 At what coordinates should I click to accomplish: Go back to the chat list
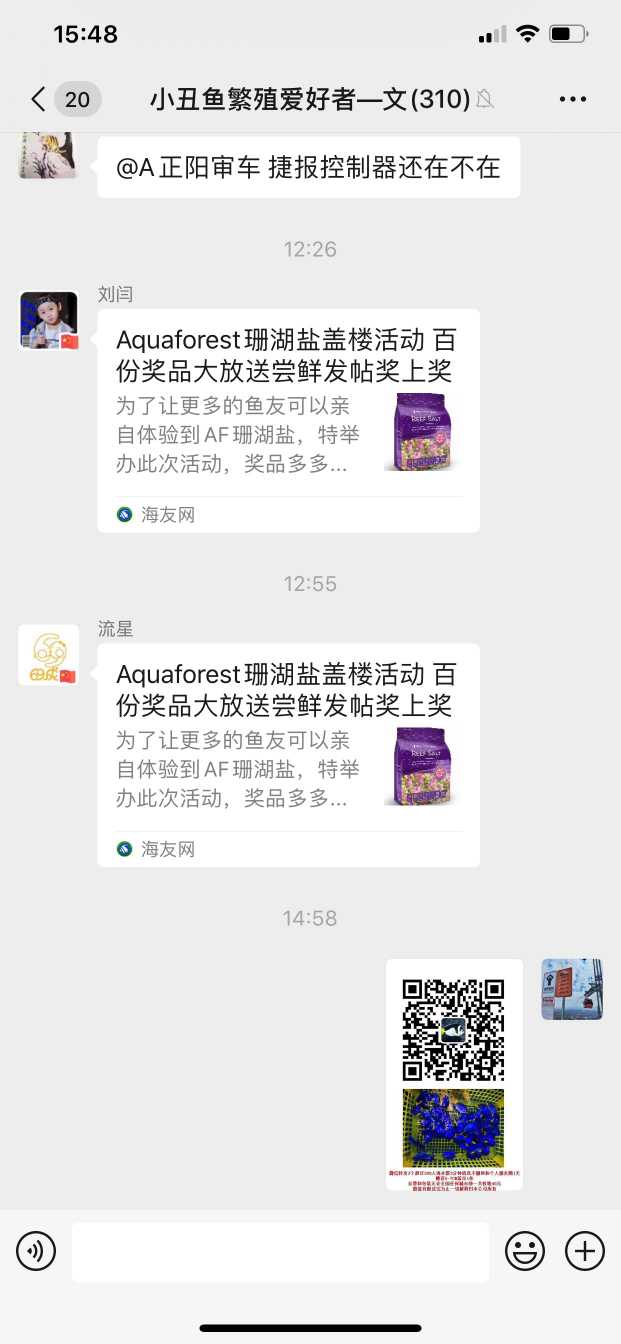[38, 99]
